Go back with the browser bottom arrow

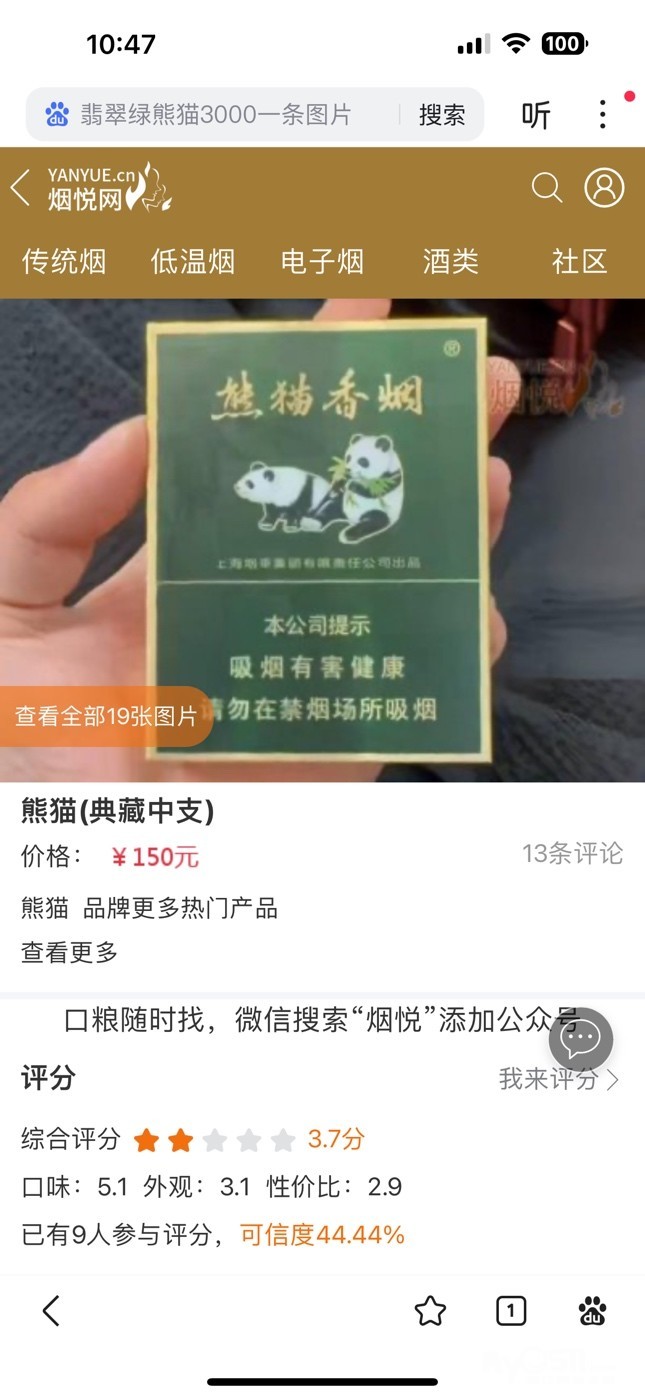pyautogui.click(x=52, y=1311)
